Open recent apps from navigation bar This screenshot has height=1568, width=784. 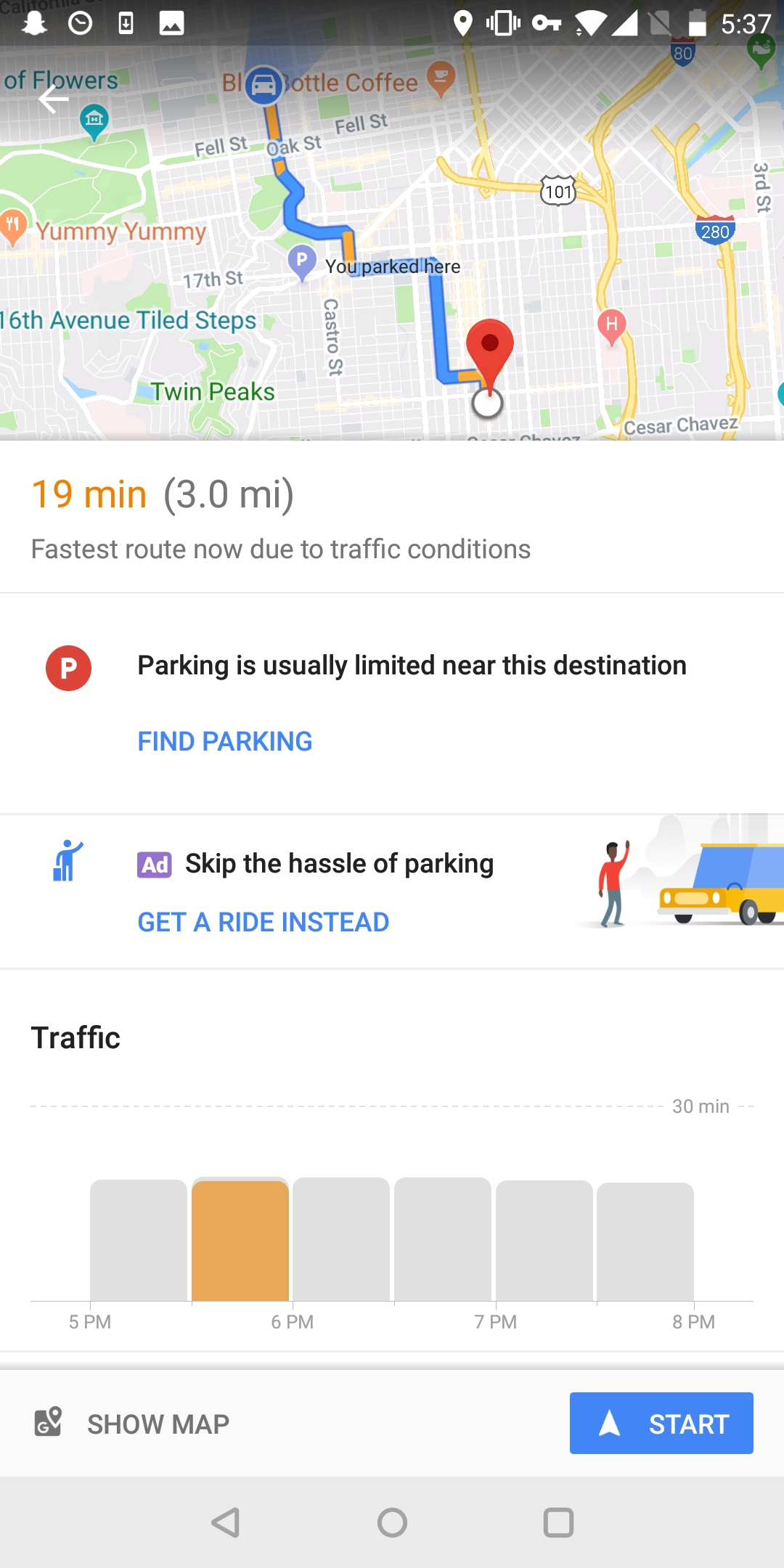tap(558, 1522)
